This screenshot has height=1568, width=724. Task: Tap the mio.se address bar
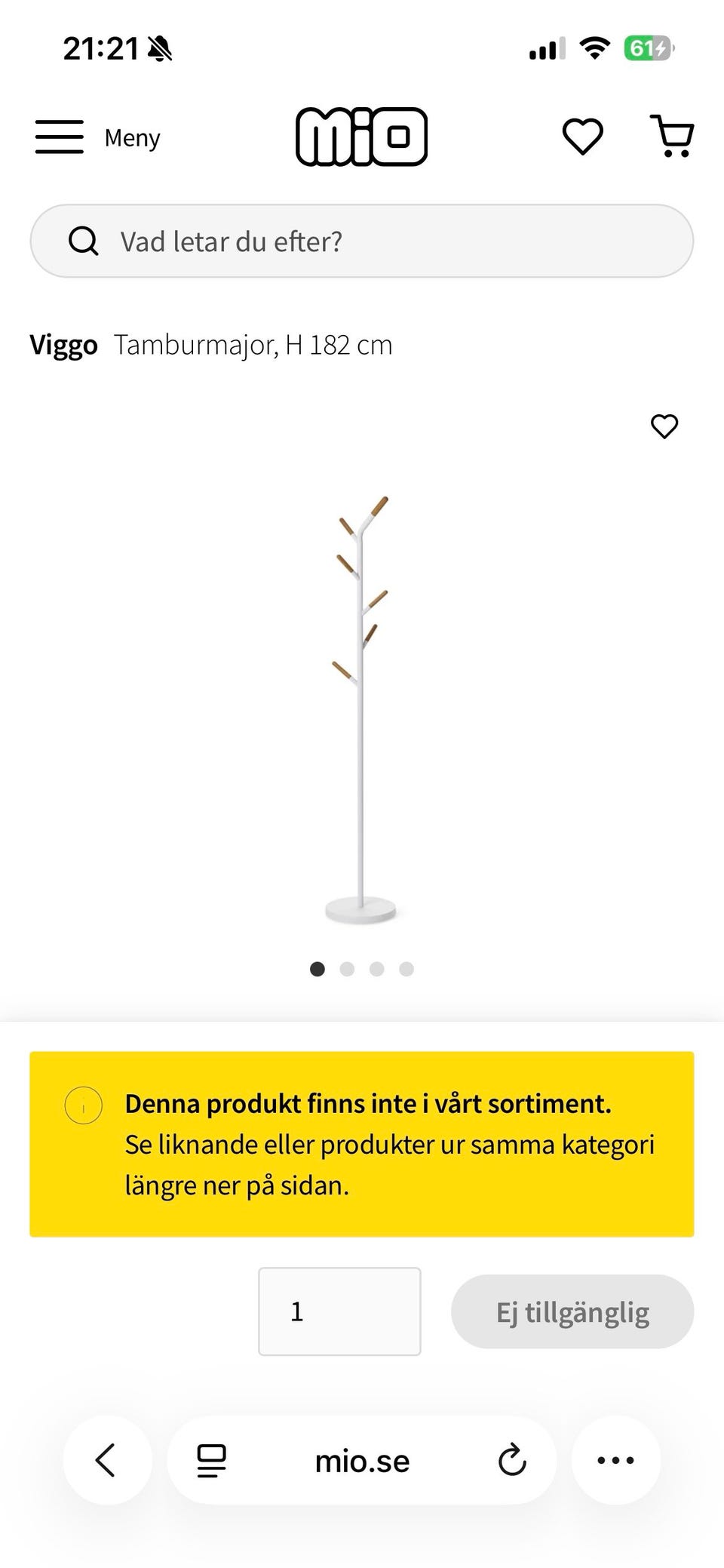362,1462
